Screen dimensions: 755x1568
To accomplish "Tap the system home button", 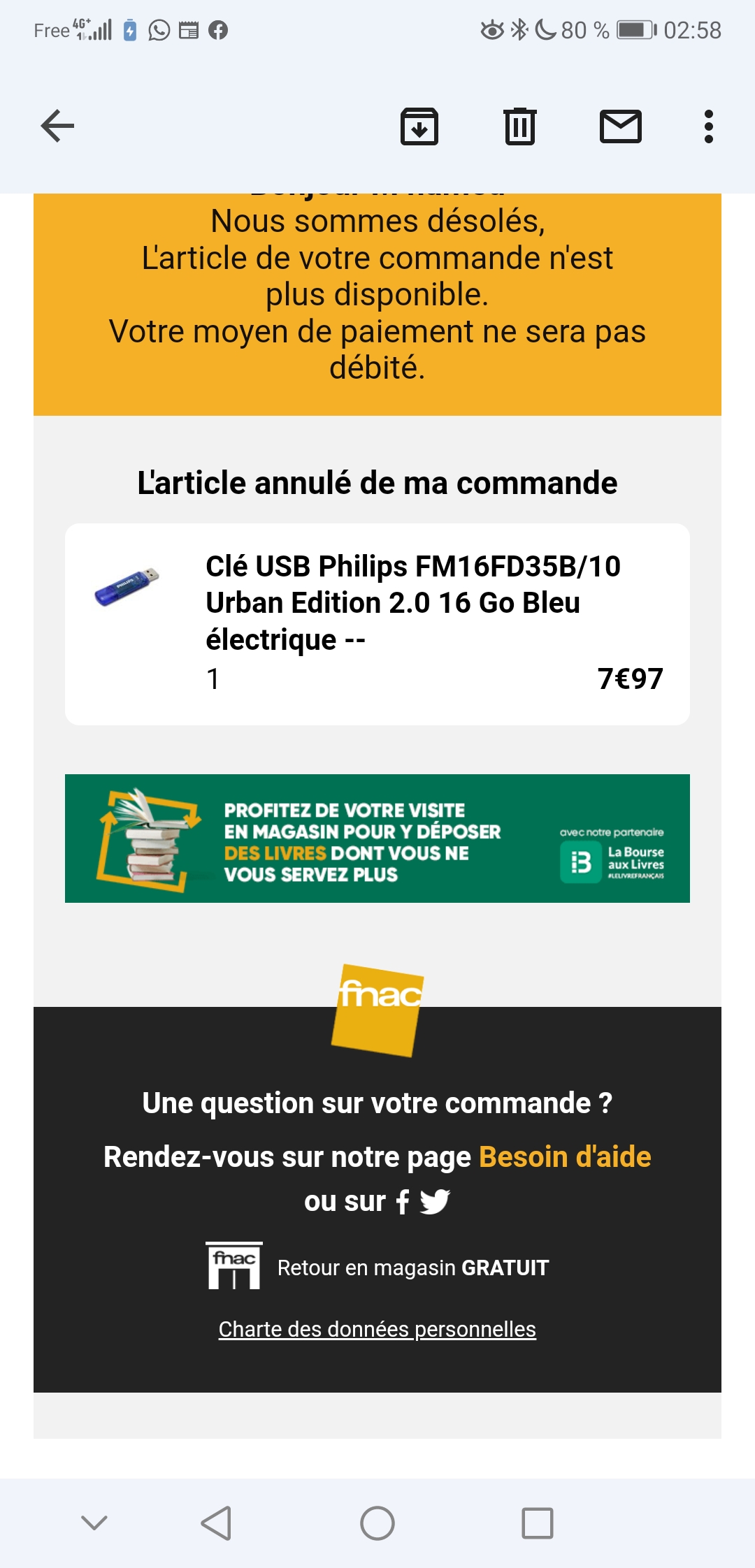I will coord(377,1523).
